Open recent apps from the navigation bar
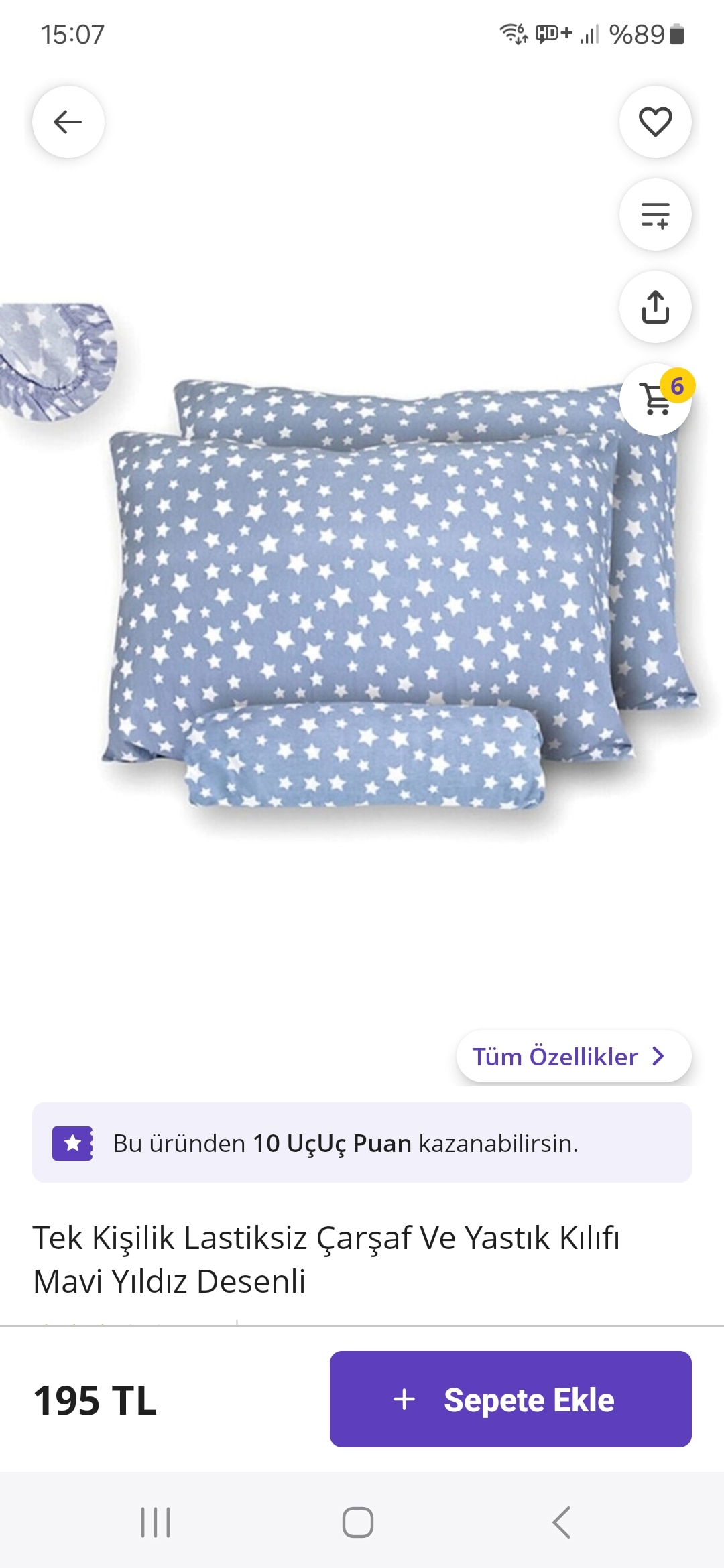 tap(156, 1522)
